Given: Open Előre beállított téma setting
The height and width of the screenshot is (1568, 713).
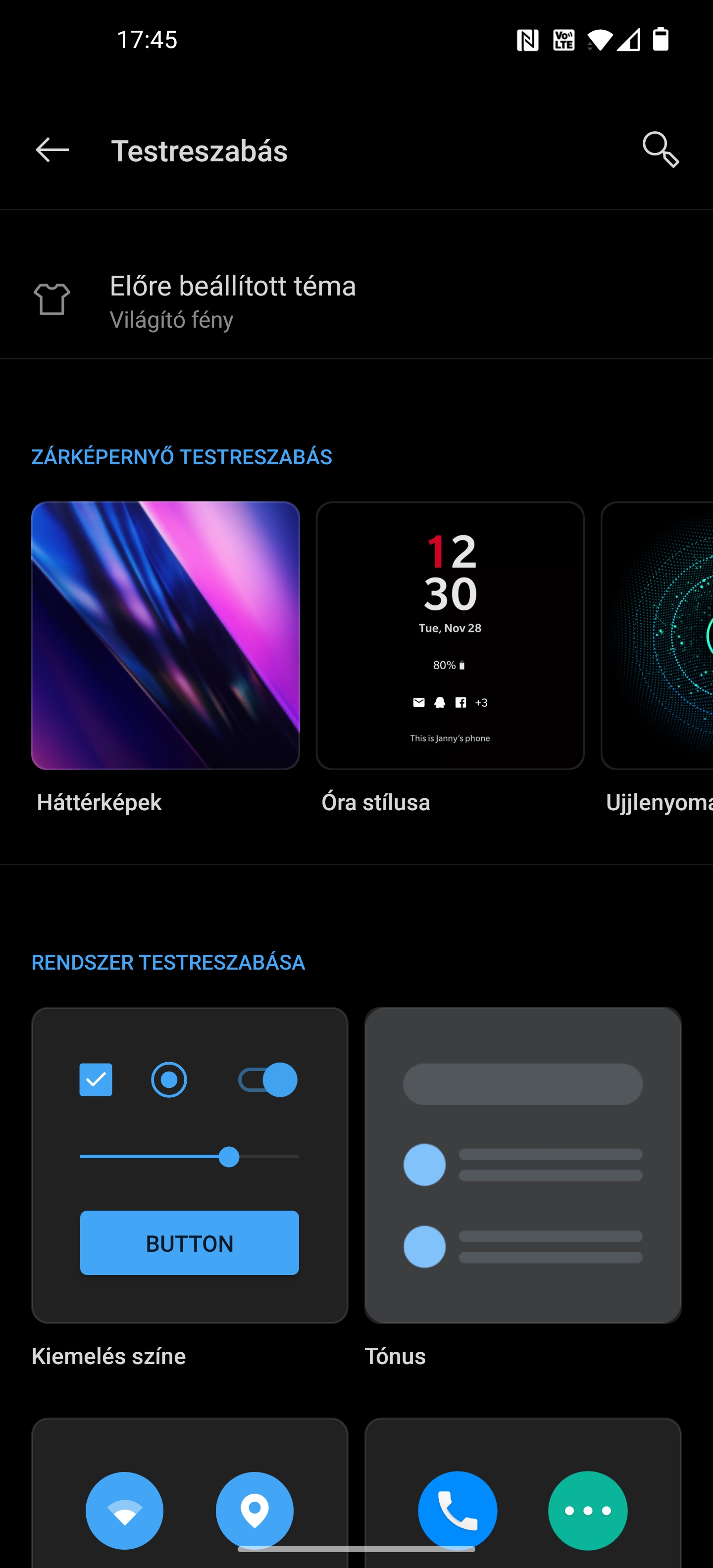Looking at the screenshot, I should click(356, 301).
